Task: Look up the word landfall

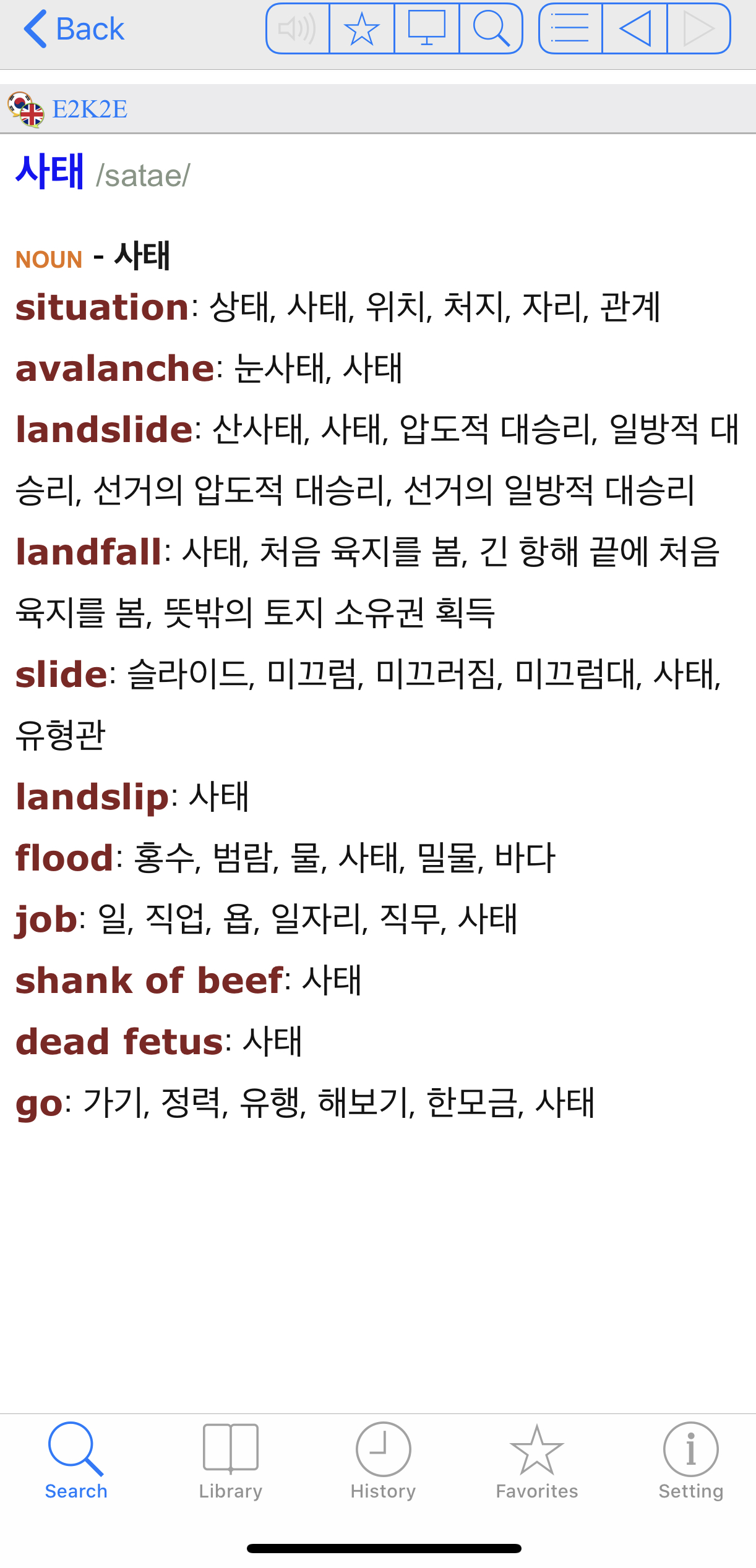Action: 88,552
